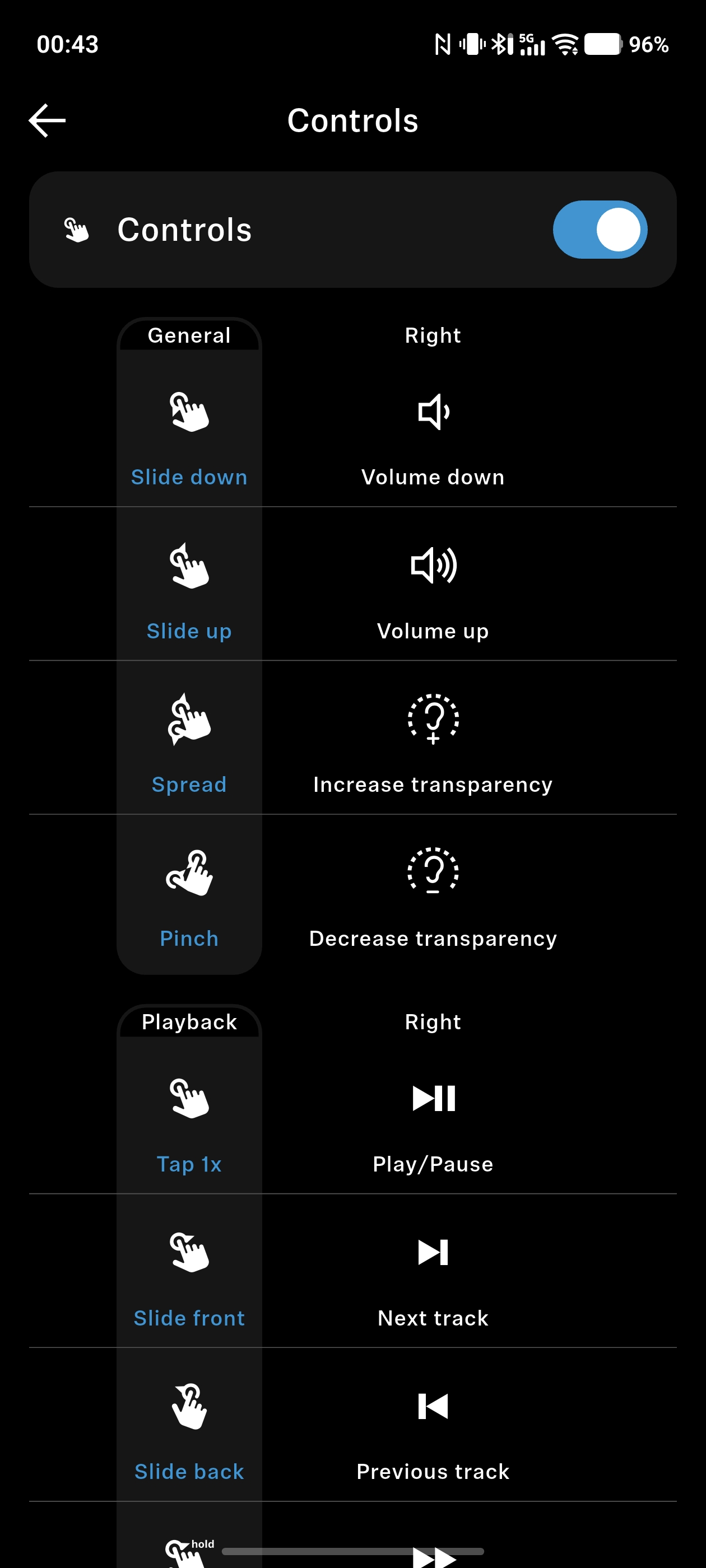The width and height of the screenshot is (706, 1568).
Task: Go back from the Controls screen
Action: pyautogui.click(x=48, y=120)
